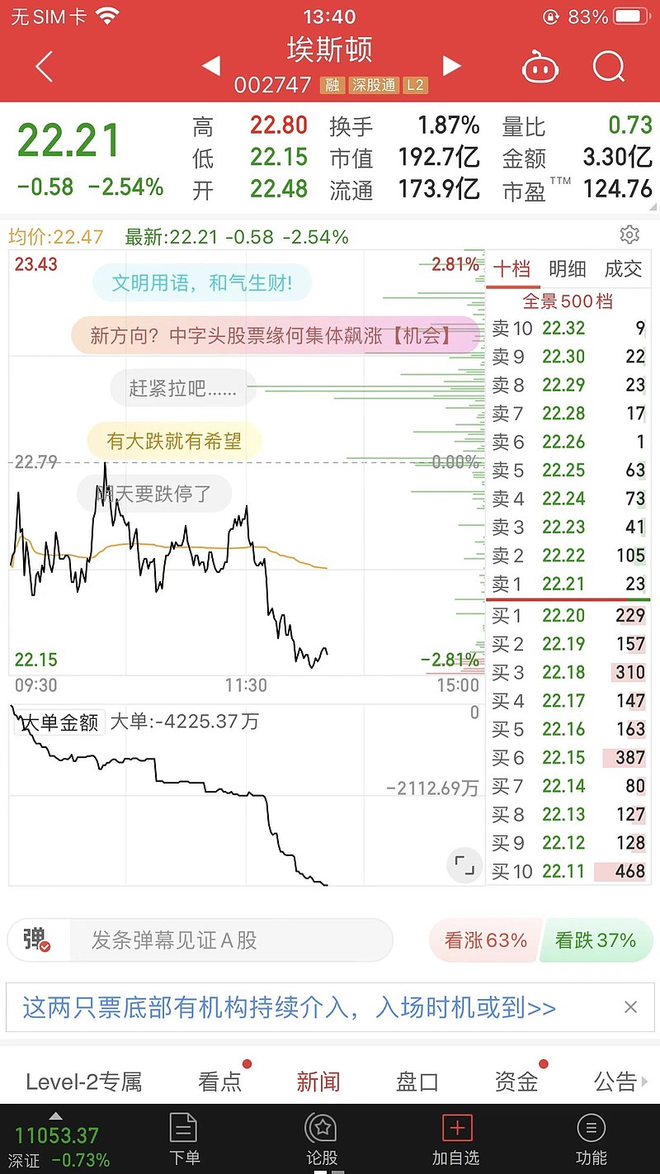Viewport: 660px width, 1174px height.
Task: Open the 机构持续介入 promo banner
Action: point(288,1008)
